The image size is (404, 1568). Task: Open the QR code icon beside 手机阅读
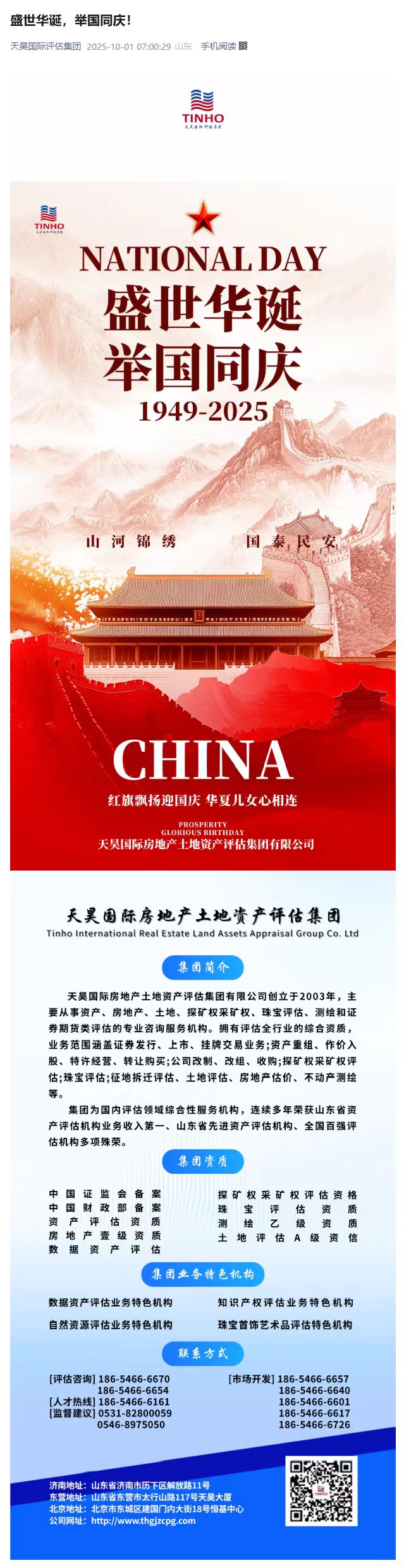coord(243,46)
